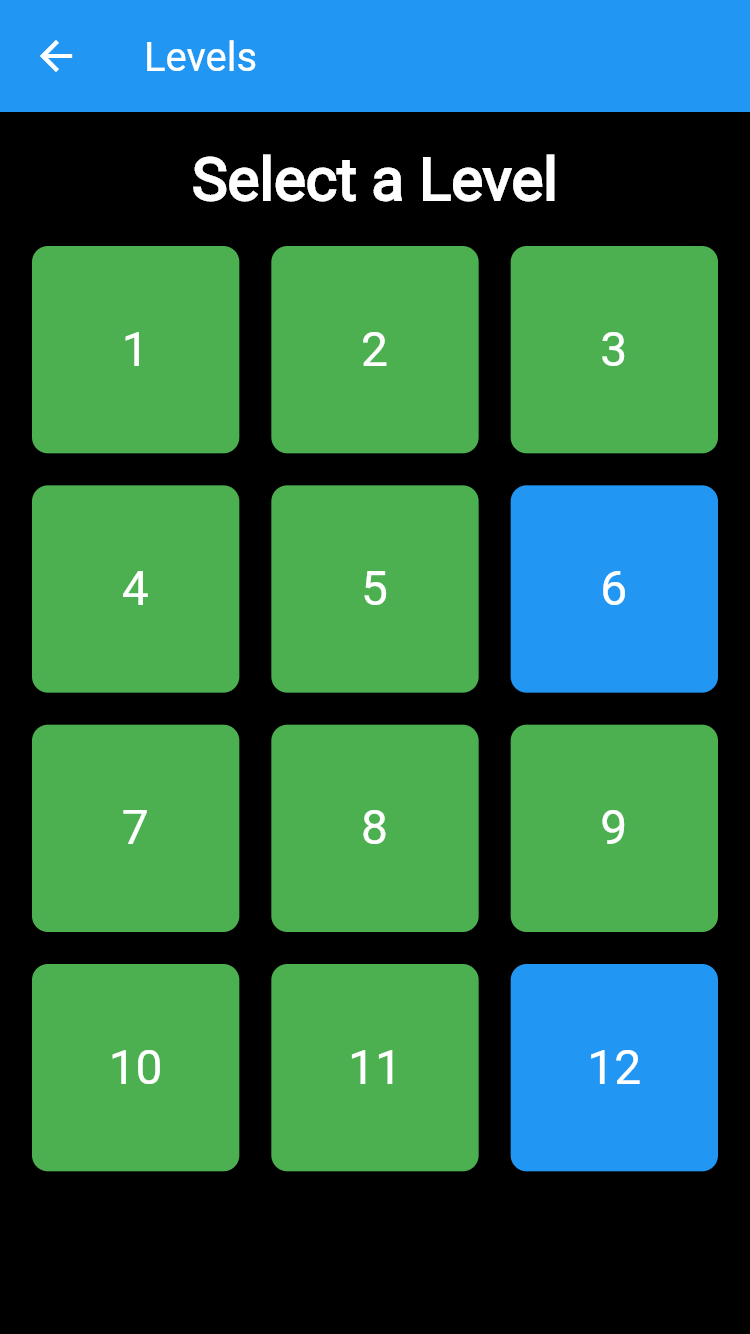
Task: Select level 1
Action: coord(135,350)
